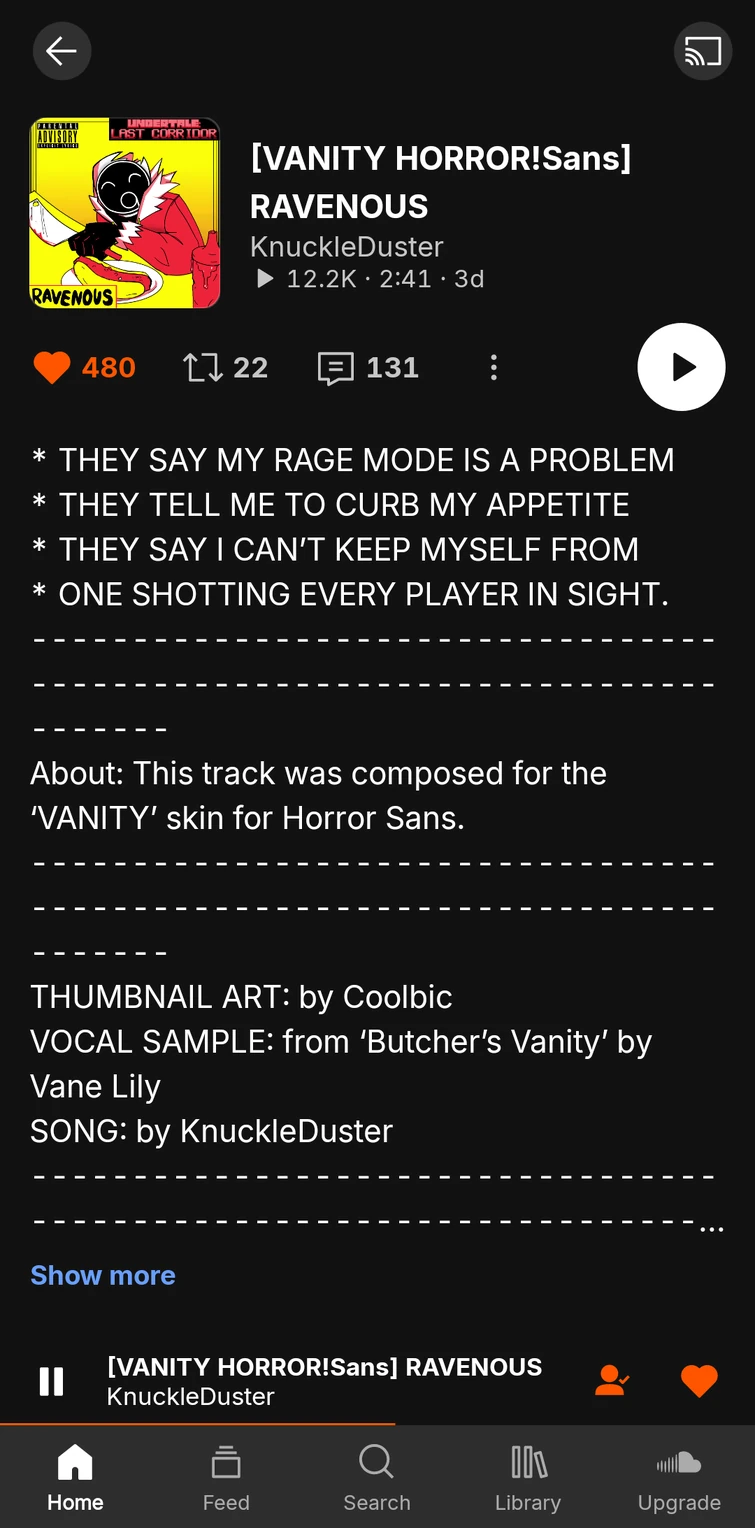Switch to the Library tab
This screenshot has height=1528, width=755.
tap(528, 1478)
